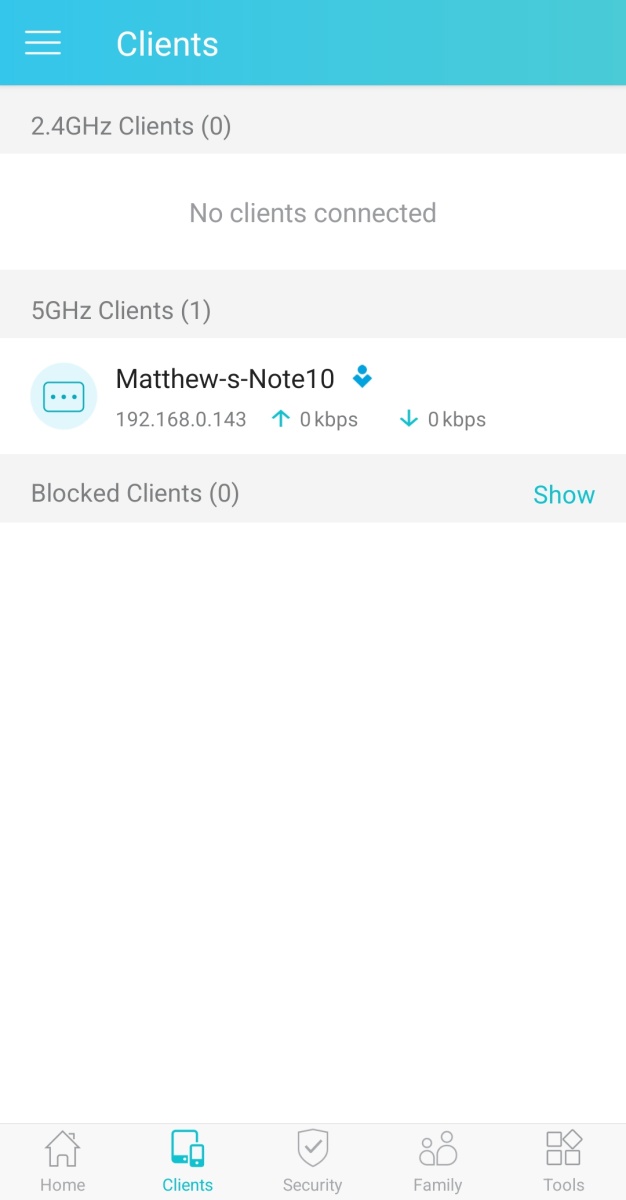Switch to the Home tab

(x=62, y=1161)
